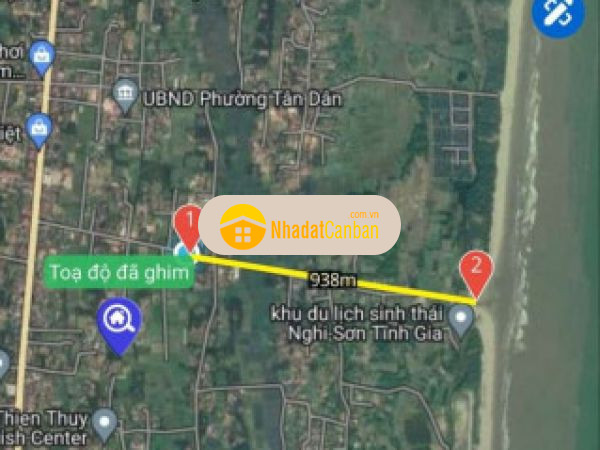
Task: Open khu du lịch sinh thái Nghi Sơn marker
Action: click(x=461, y=320)
